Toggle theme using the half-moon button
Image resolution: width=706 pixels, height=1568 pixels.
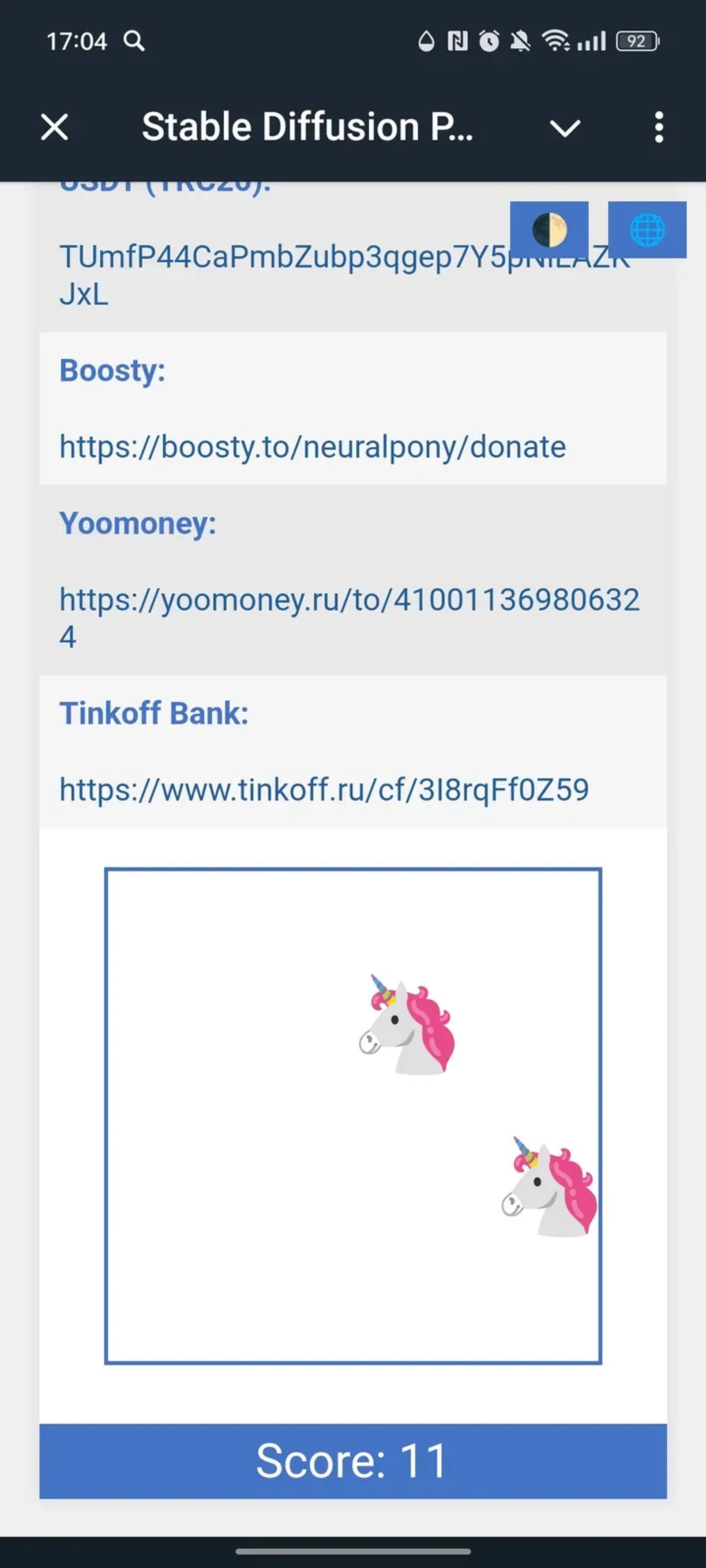click(550, 230)
